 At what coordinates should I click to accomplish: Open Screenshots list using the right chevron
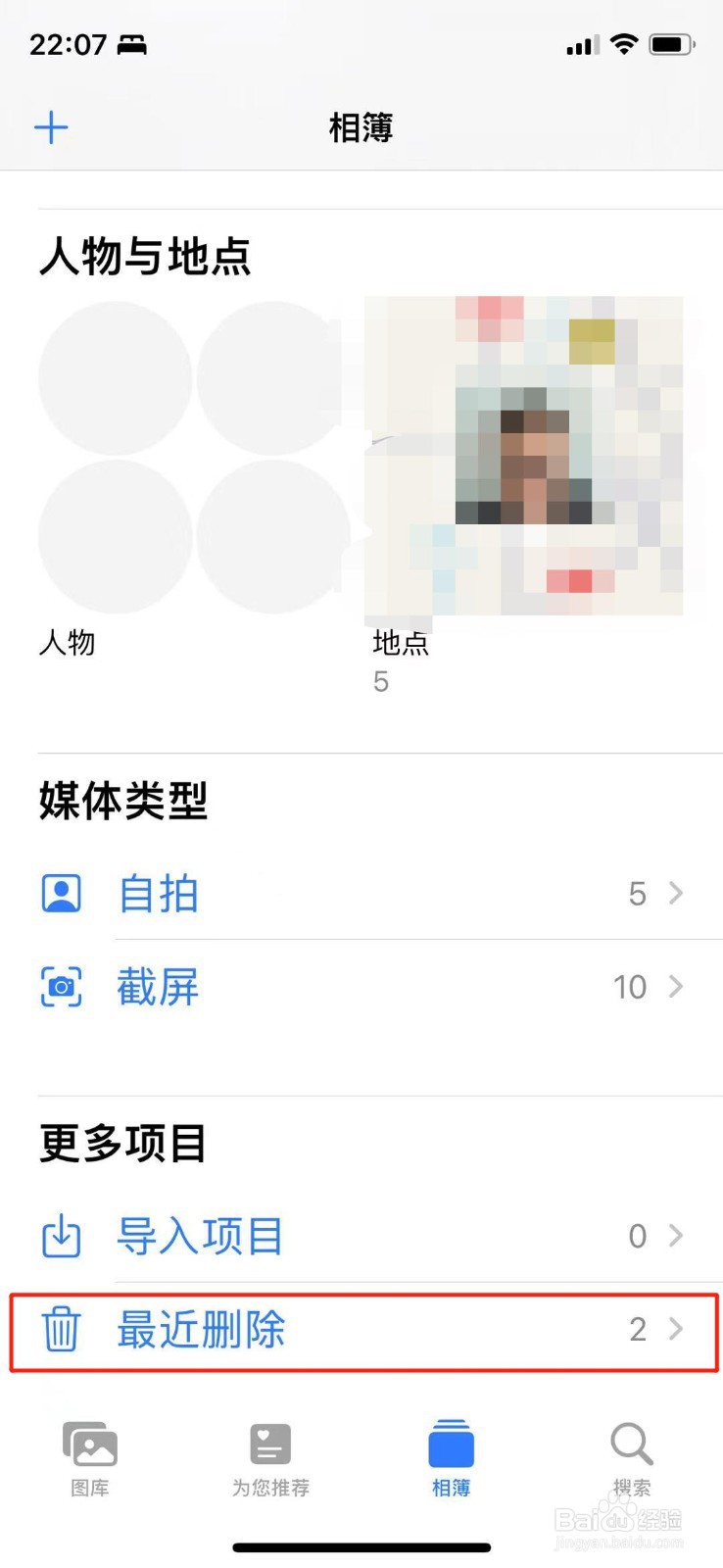676,987
